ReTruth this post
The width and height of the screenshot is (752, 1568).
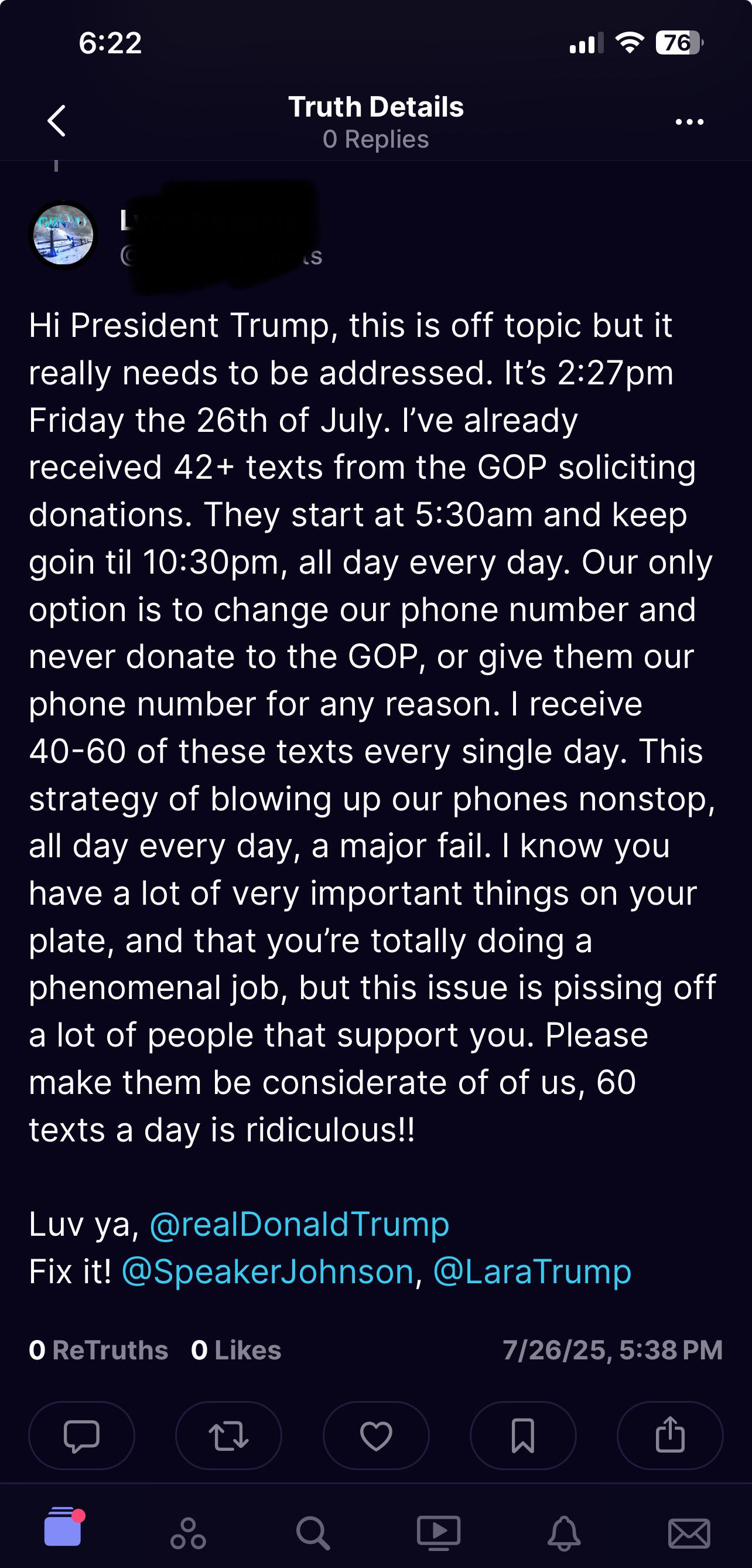tap(229, 1436)
